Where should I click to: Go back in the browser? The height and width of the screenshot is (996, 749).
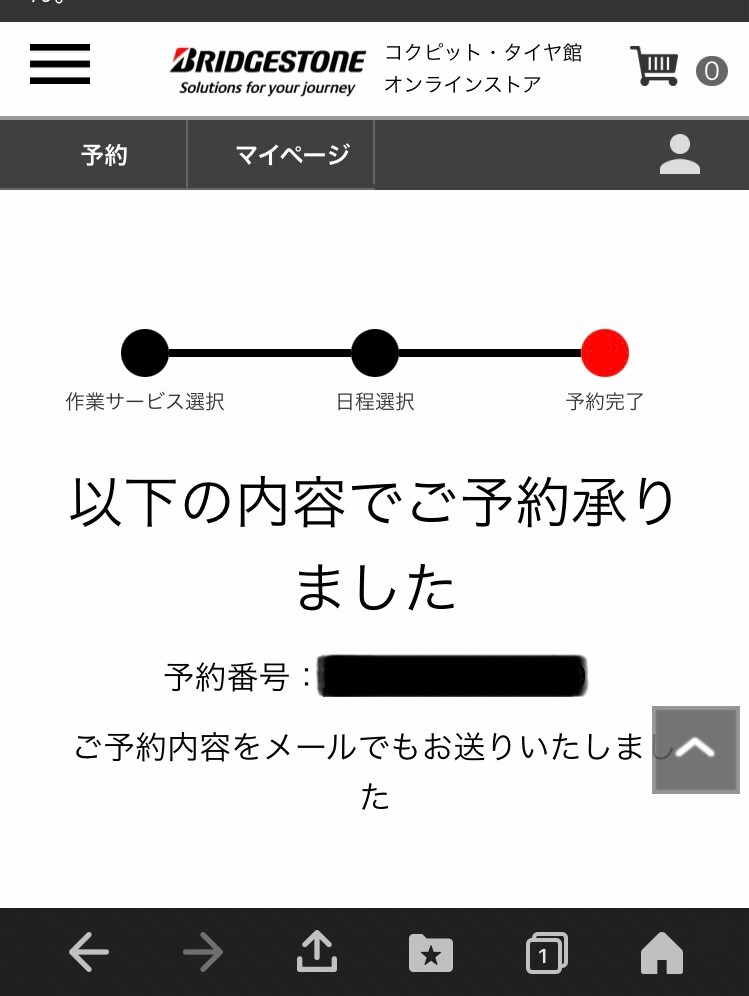click(89, 953)
